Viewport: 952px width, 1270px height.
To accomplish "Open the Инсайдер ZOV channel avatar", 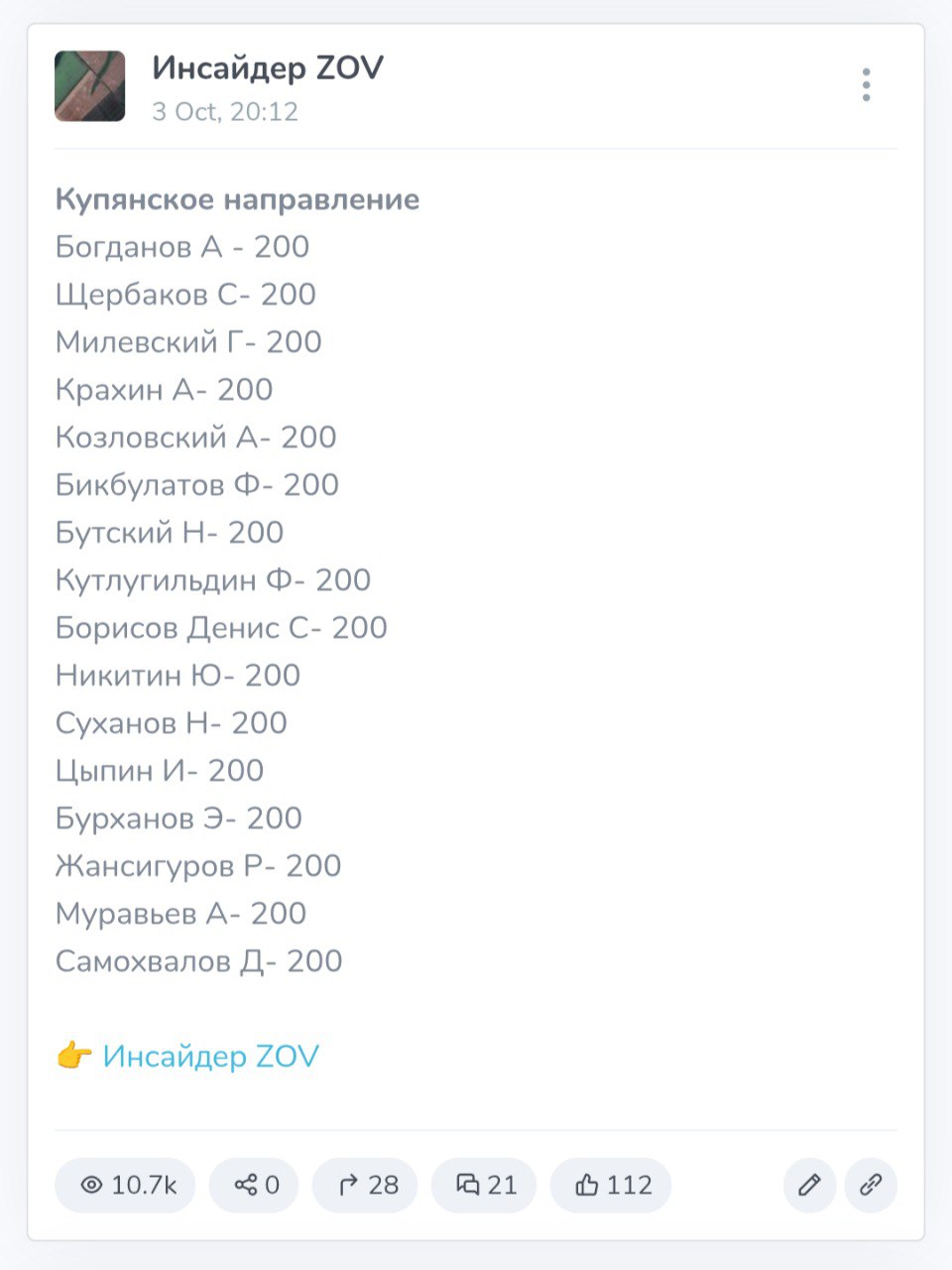I will coord(90,86).
